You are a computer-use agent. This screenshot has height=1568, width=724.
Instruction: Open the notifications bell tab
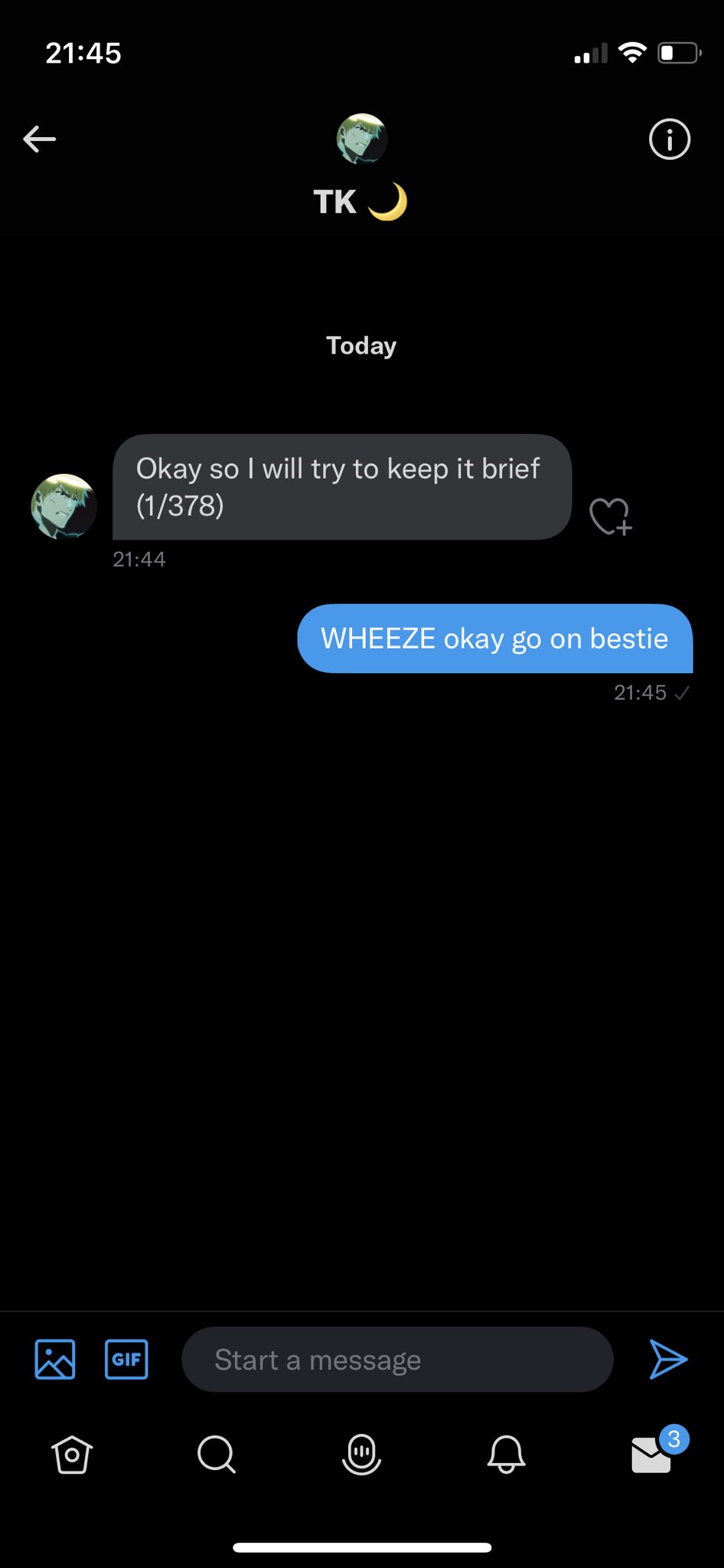pos(506,1454)
